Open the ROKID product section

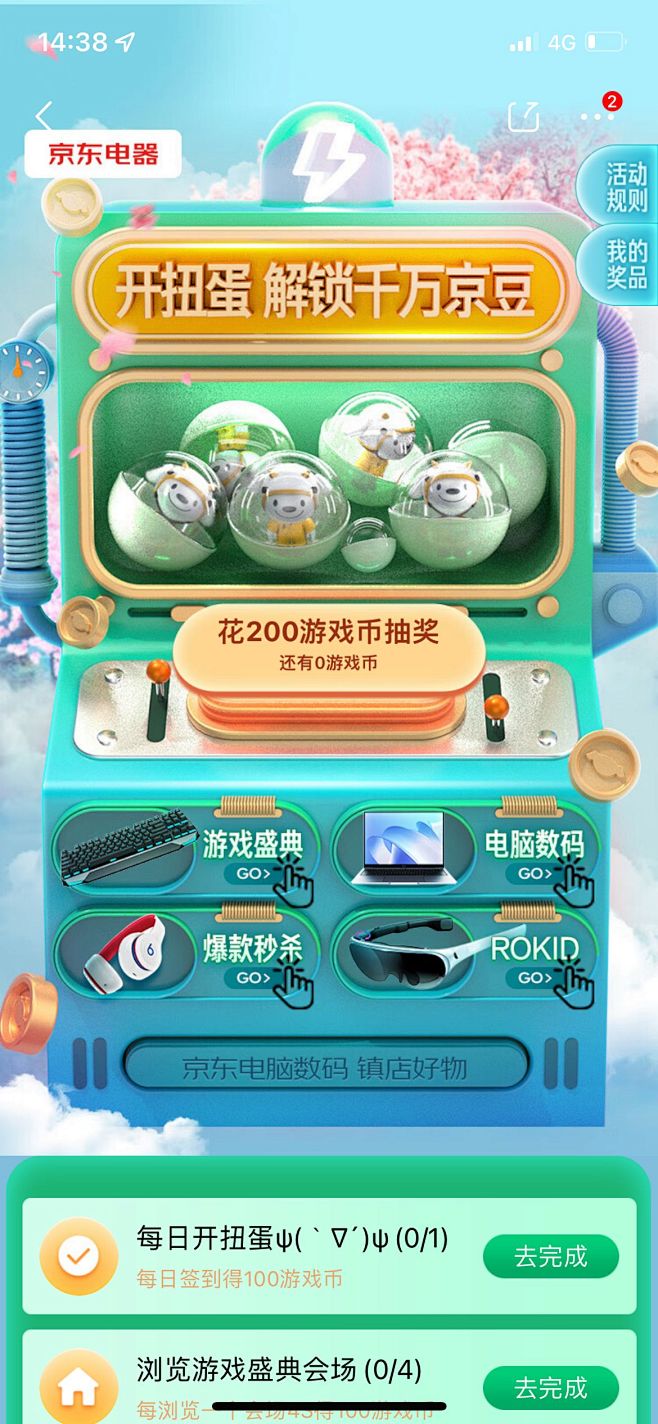click(465, 953)
